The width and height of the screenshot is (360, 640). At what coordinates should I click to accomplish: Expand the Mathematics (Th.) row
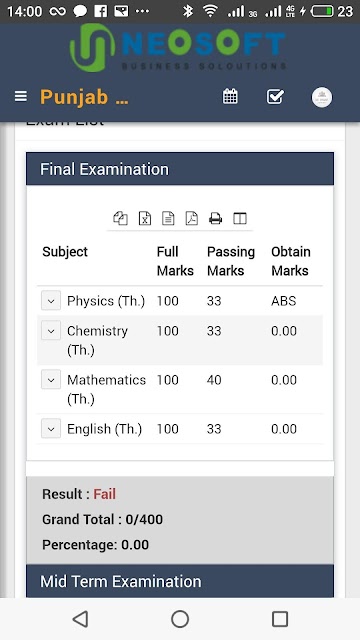click(x=51, y=380)
